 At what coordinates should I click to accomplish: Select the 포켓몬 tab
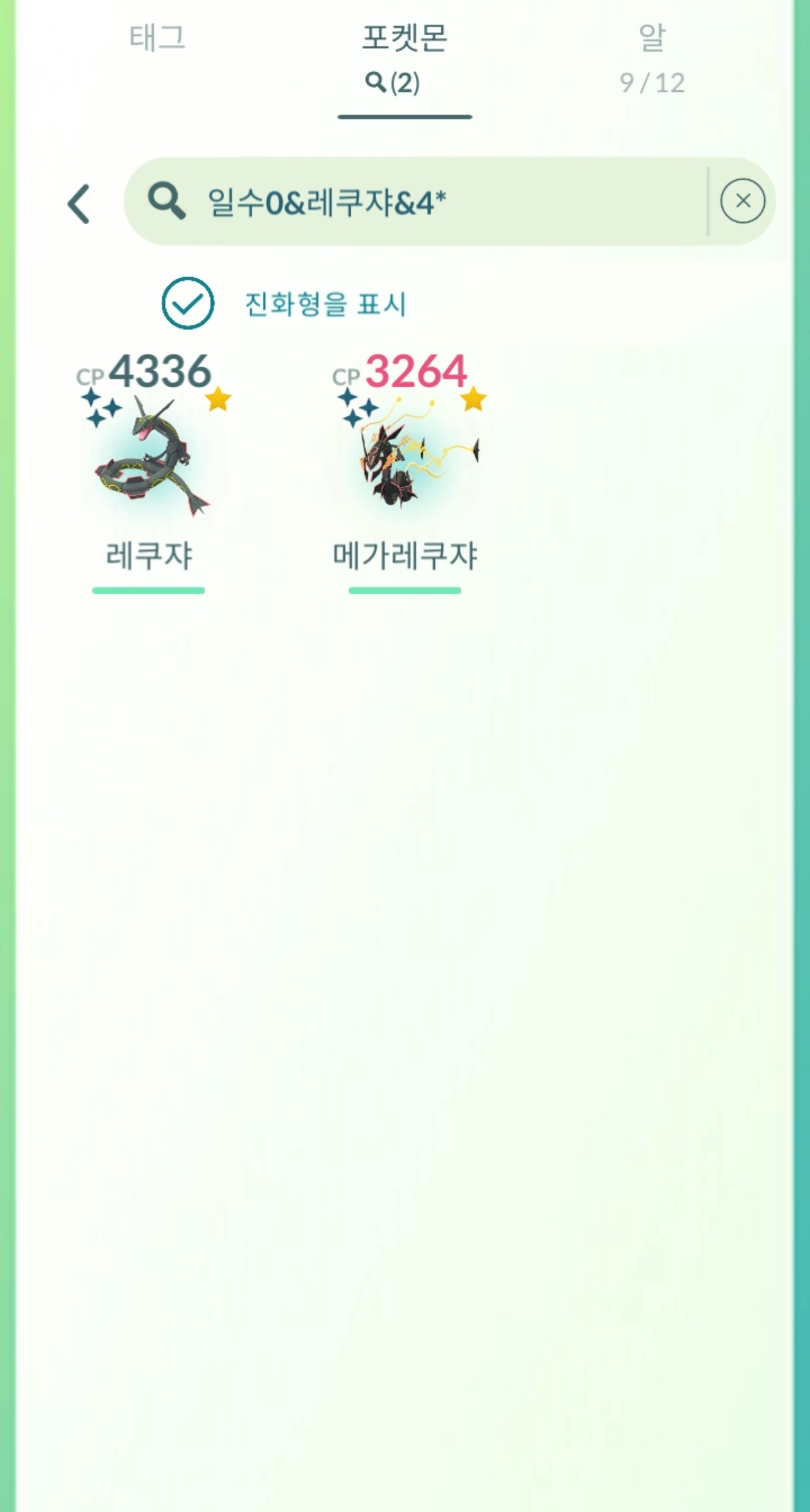(404, 56)
